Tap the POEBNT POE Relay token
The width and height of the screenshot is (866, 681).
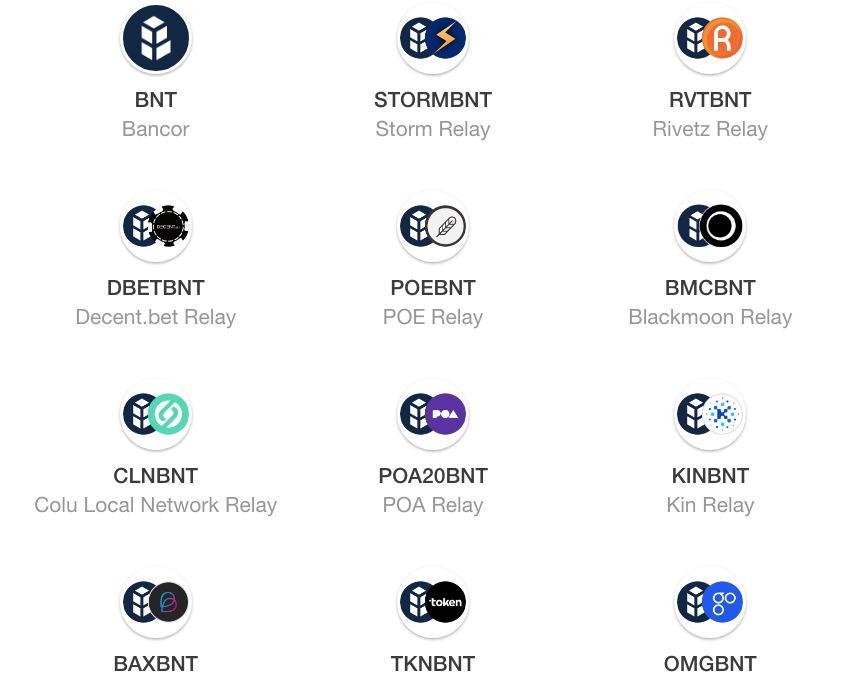click(x=432, y=227)
